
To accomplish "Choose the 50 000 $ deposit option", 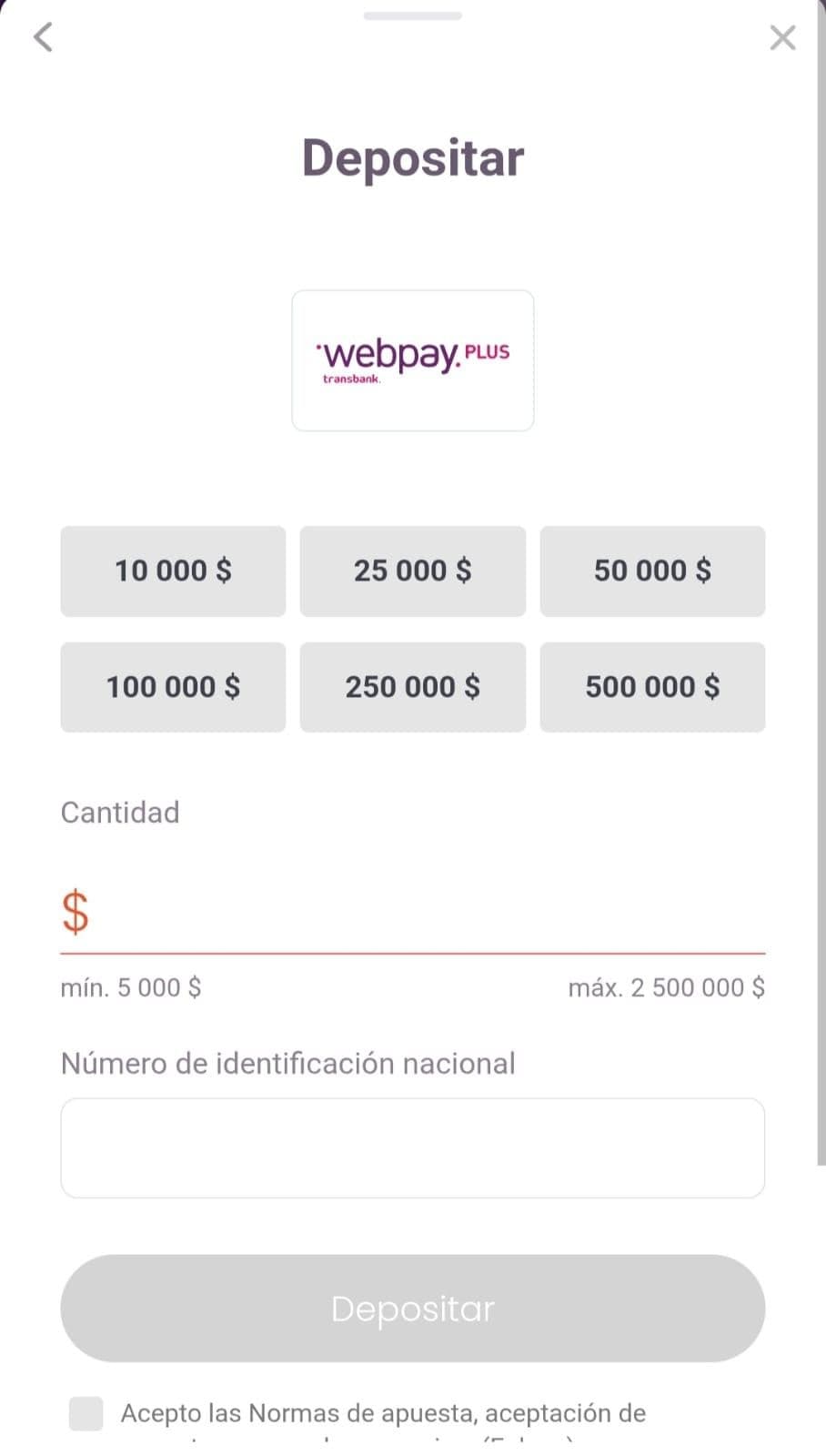I will pyautogui.click(x=651, y=571).
